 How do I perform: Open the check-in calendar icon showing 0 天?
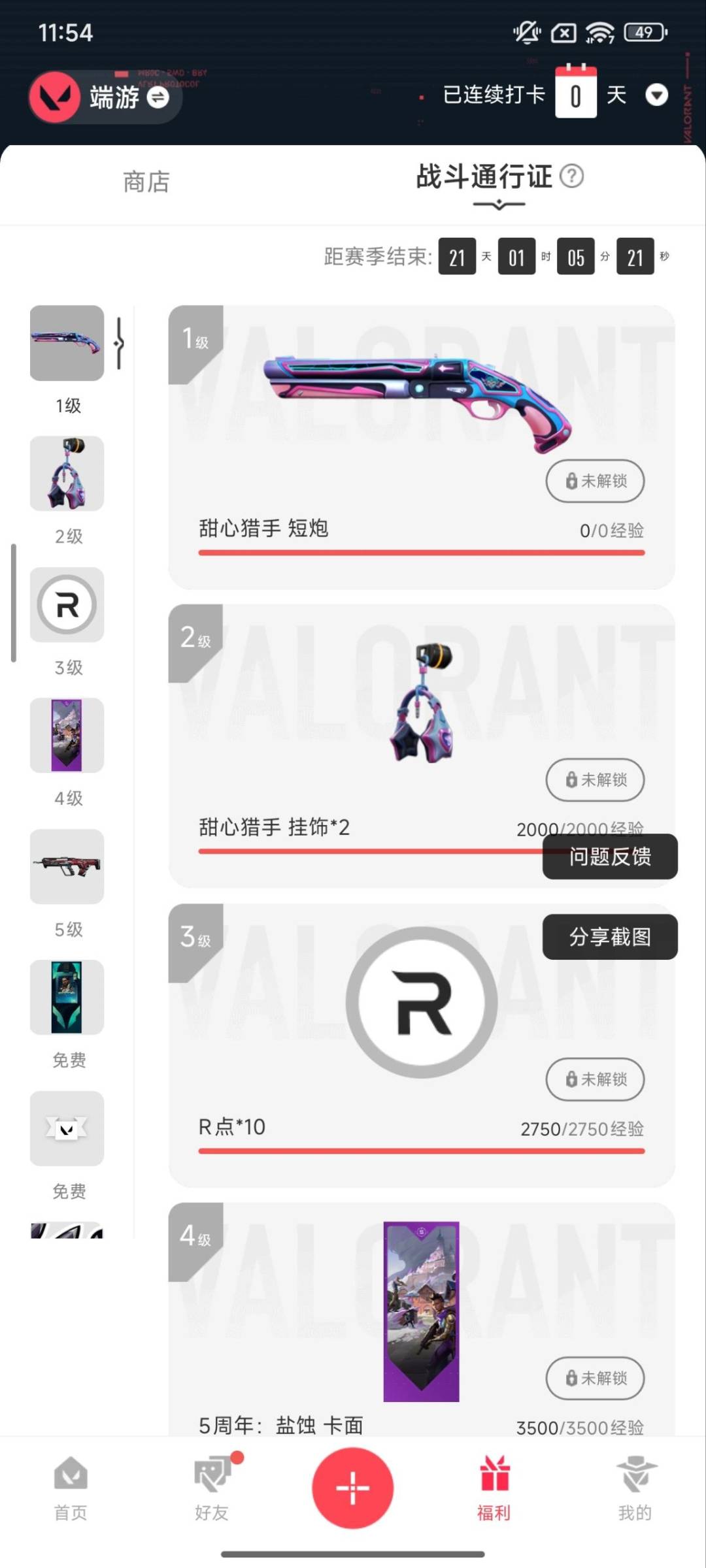[575, 93]
